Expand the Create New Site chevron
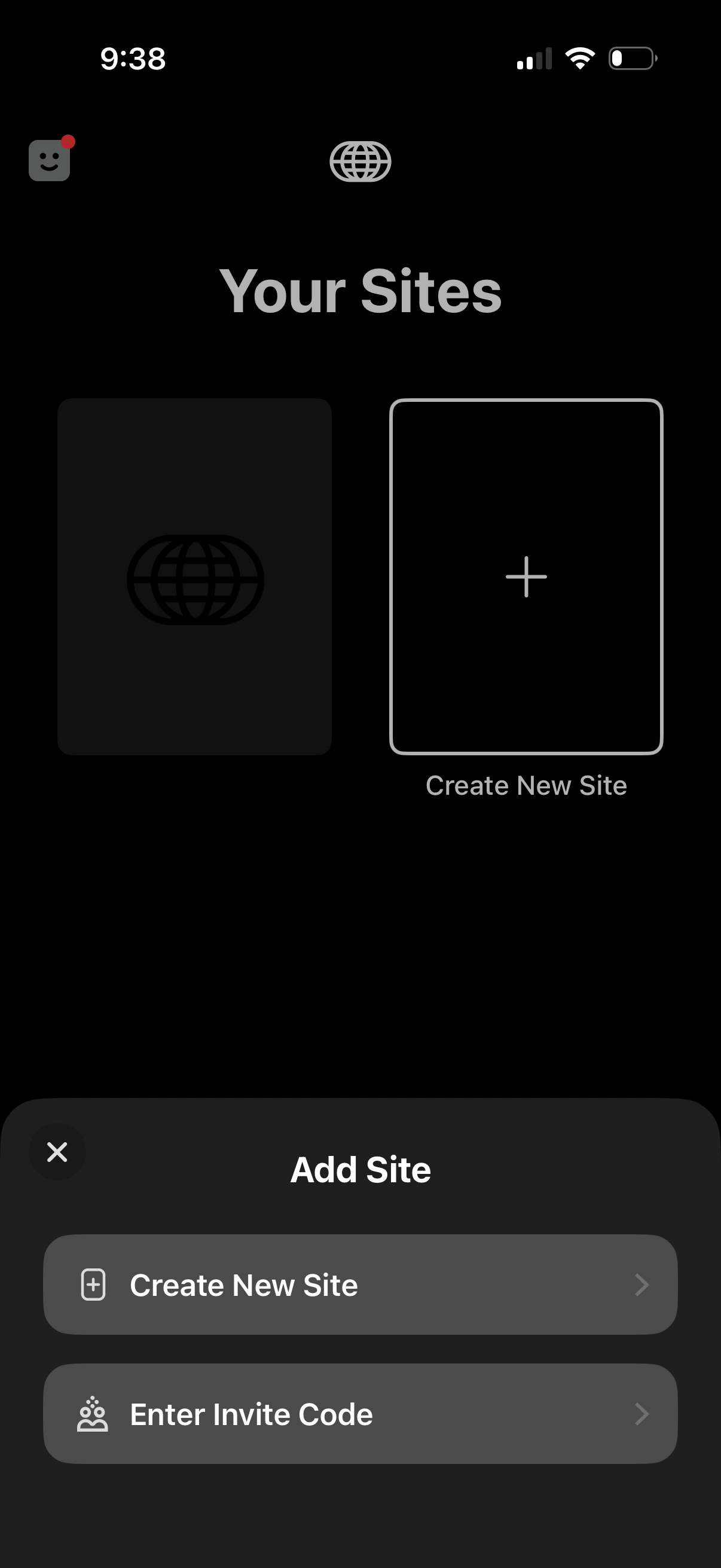This screenshot has width=721, height=1568. [x=642, y=1285]
